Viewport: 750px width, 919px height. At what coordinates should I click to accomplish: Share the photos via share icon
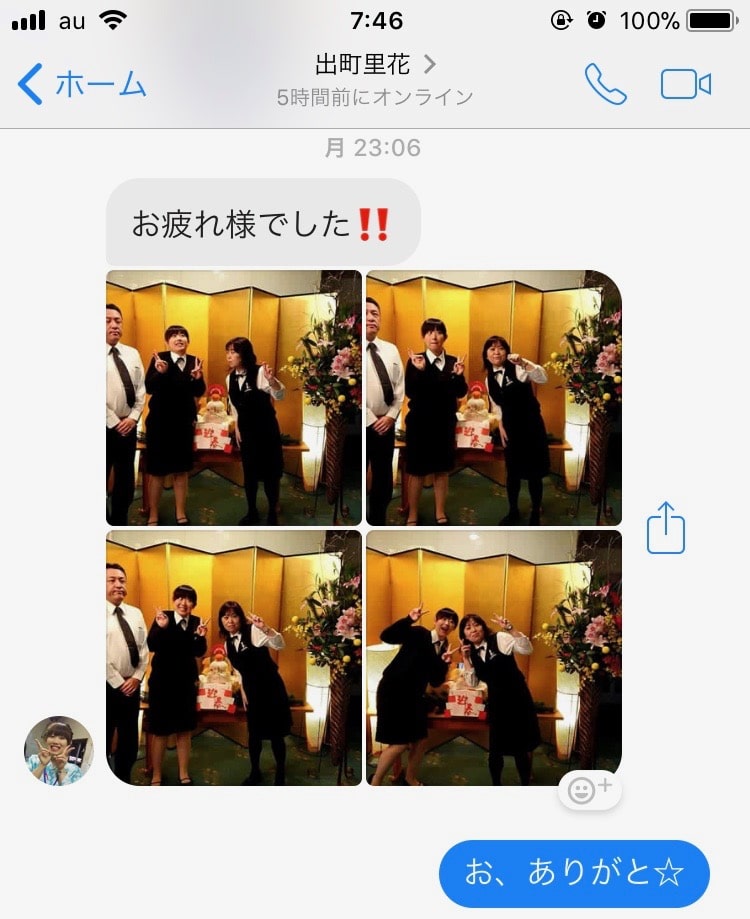tap(665, 528)
